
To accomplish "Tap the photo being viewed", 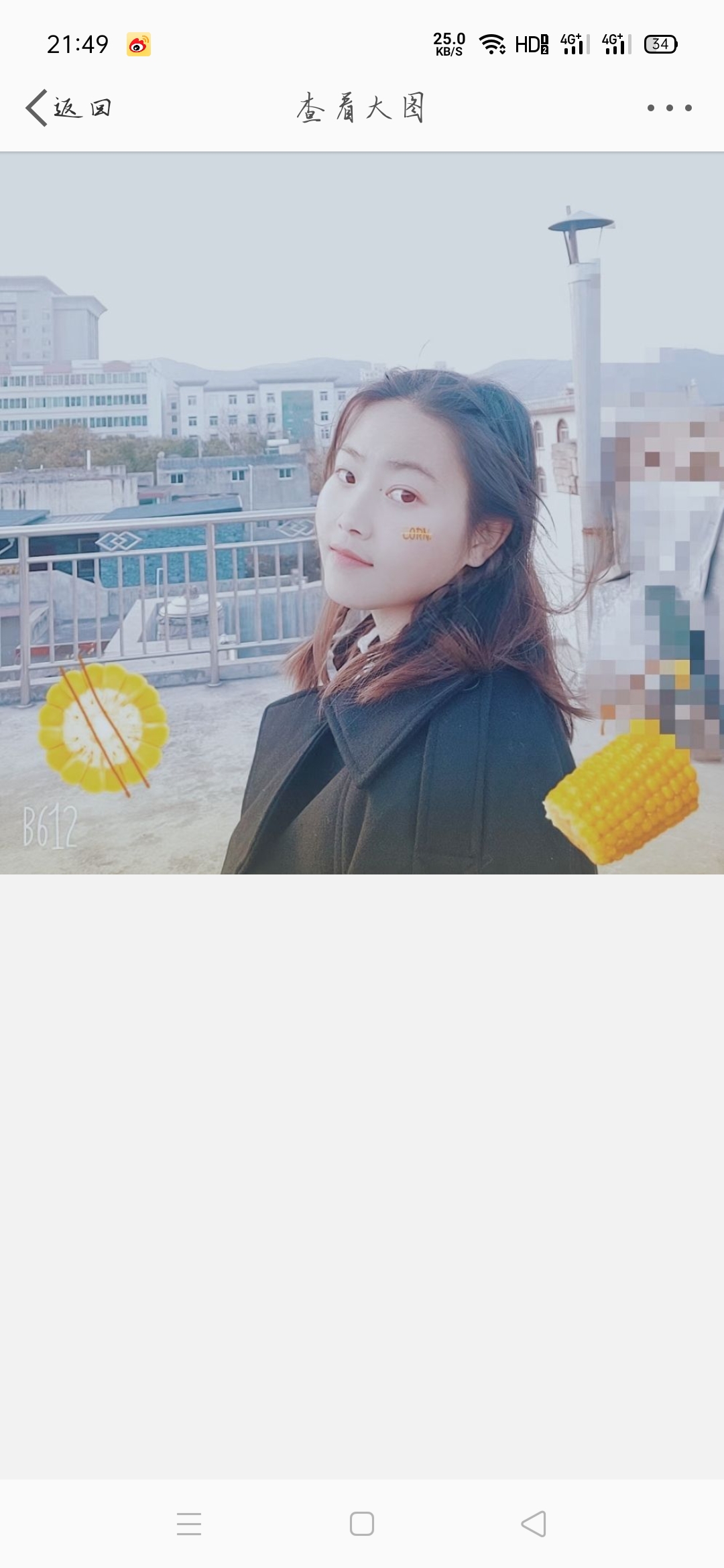I will 362,513.
